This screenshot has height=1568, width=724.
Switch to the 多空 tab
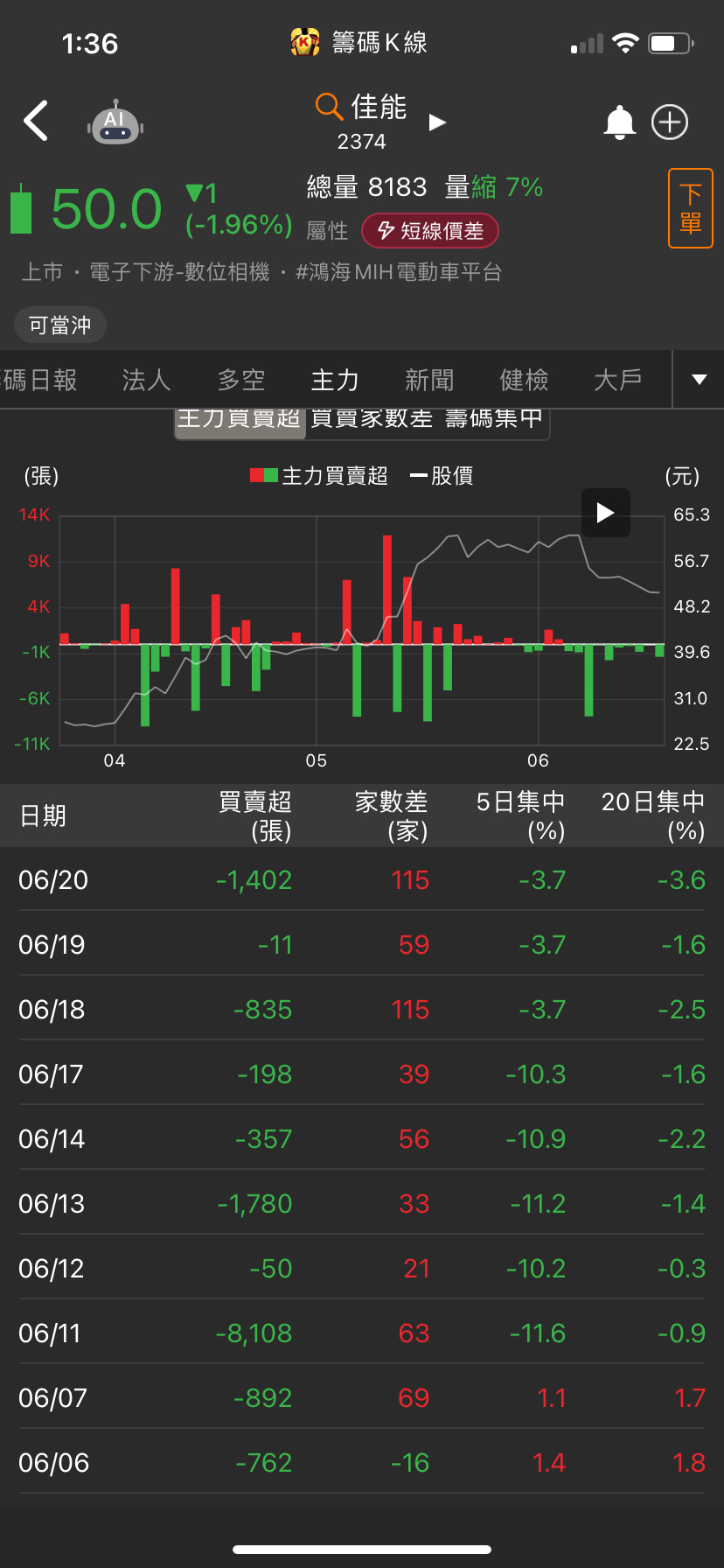[240, 380]
